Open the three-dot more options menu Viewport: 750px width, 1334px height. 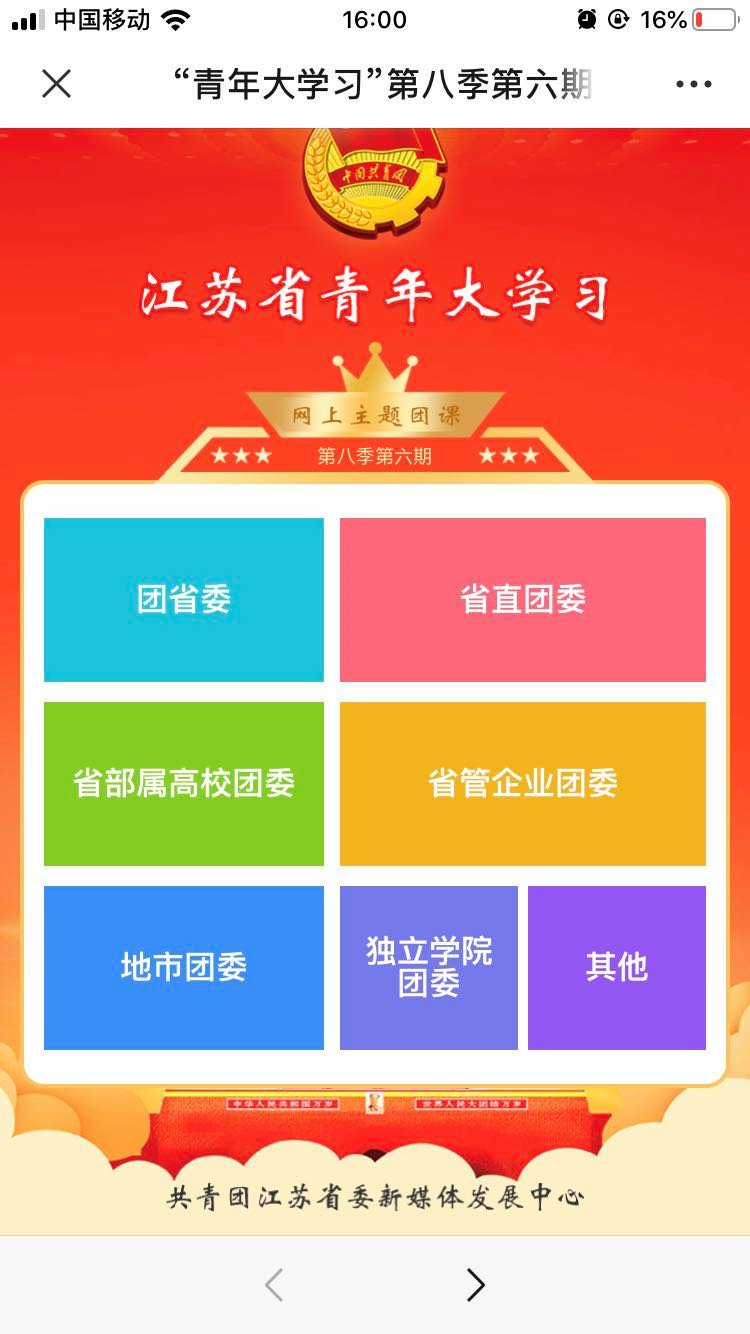693,84
